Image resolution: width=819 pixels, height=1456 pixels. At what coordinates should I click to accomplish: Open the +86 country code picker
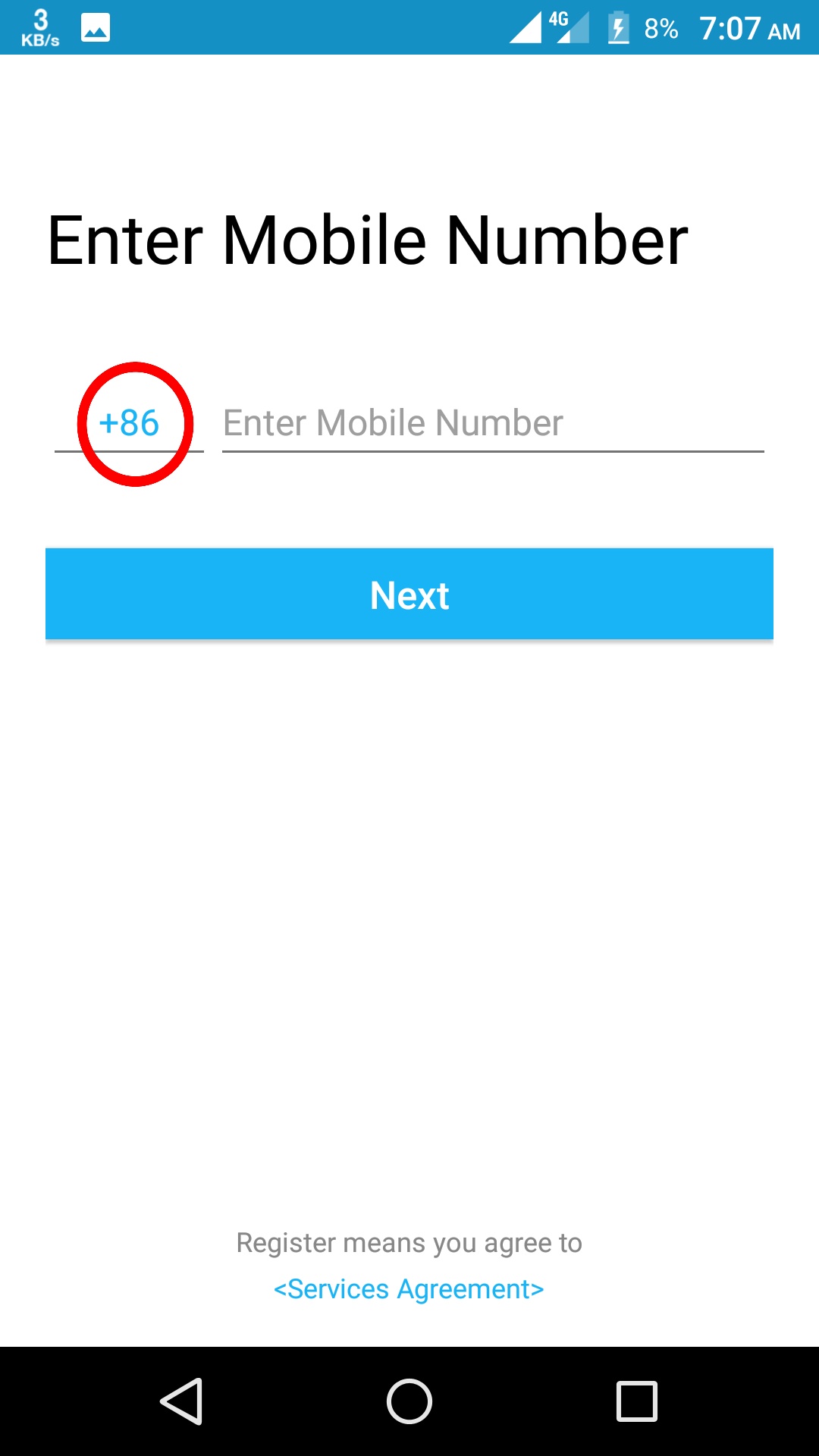pos(129,423)
